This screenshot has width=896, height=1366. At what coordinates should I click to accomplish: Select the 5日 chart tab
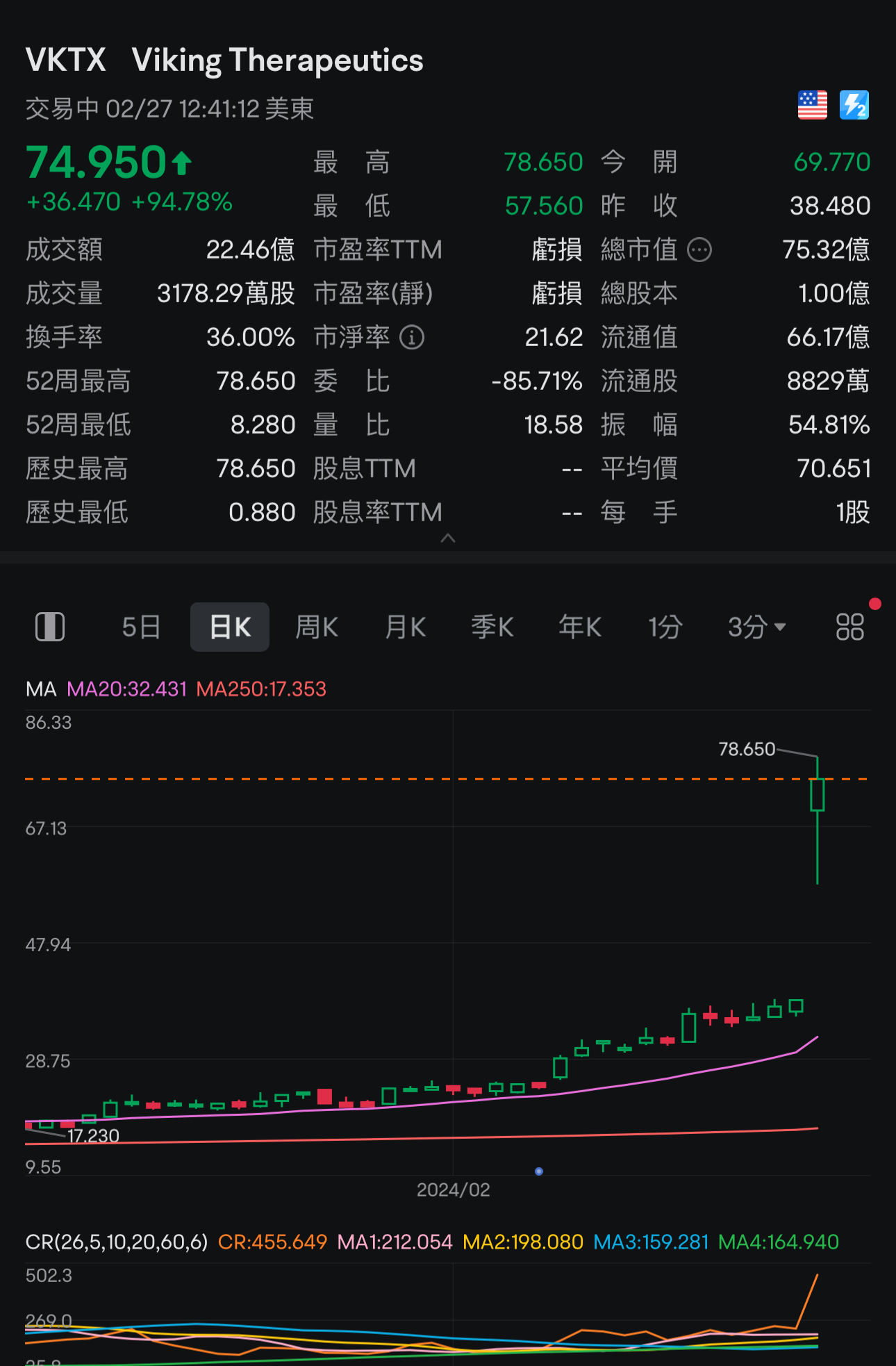(140, 626)
